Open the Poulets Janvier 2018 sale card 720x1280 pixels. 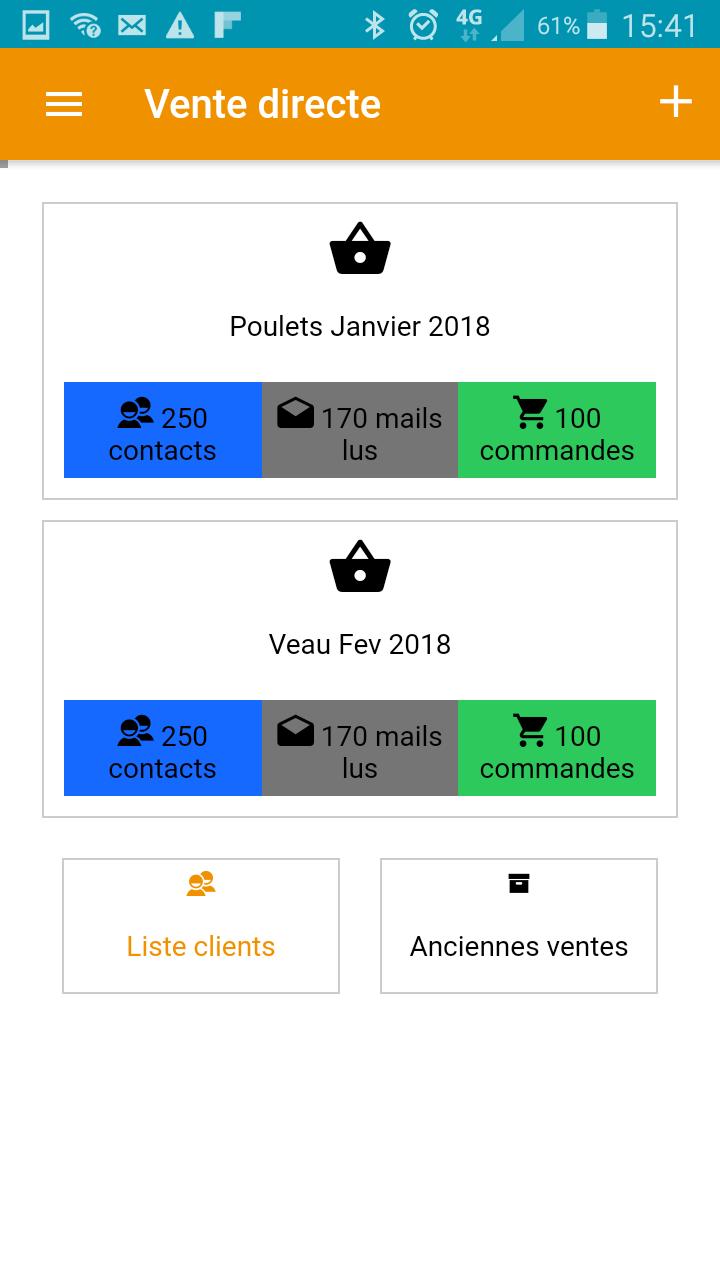tap(360, 351)
